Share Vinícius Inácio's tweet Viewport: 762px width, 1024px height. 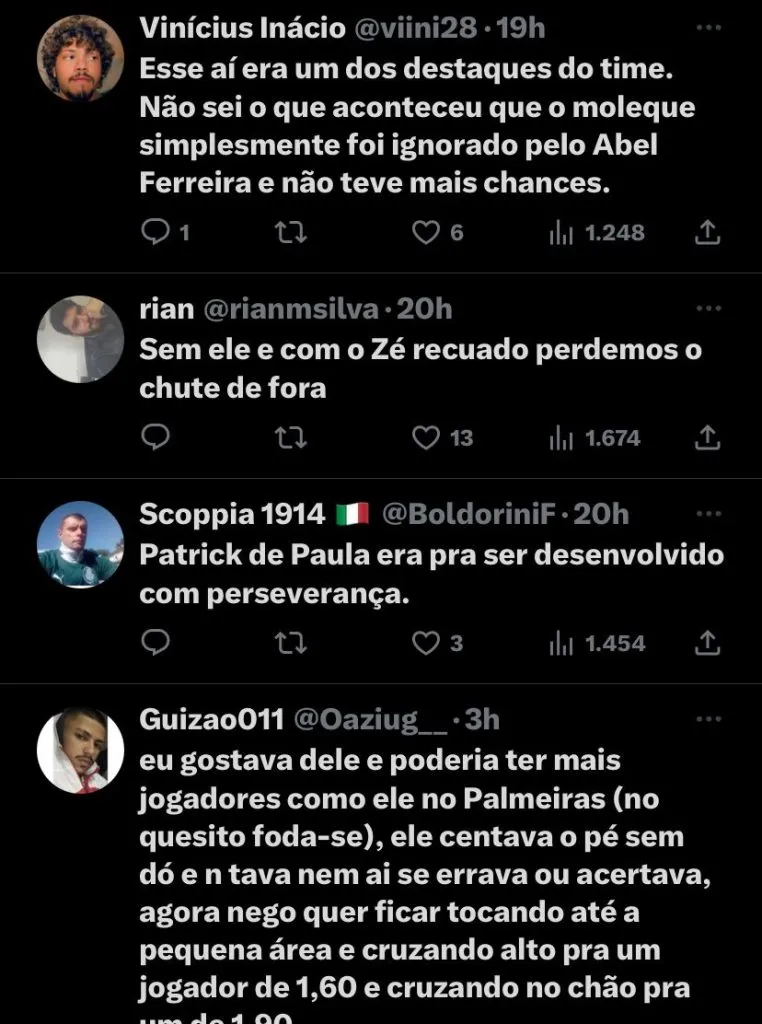(x=707, y=233)
